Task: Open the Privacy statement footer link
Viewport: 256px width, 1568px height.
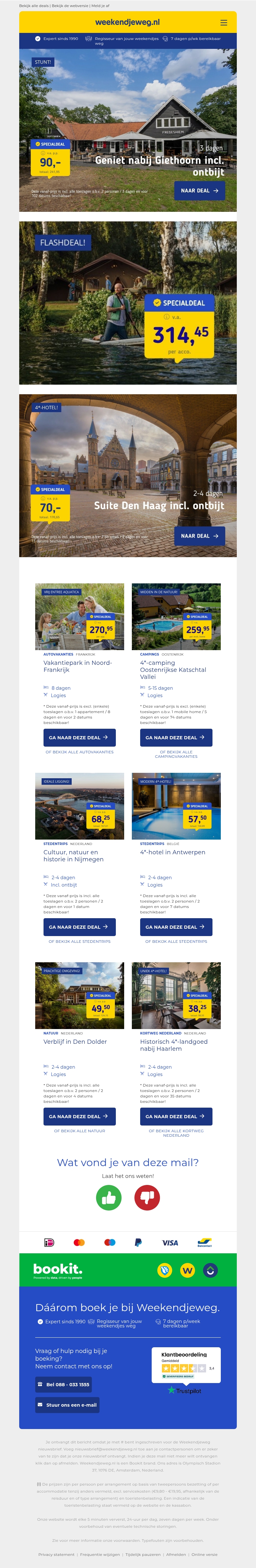Action: click(56, 1554)
